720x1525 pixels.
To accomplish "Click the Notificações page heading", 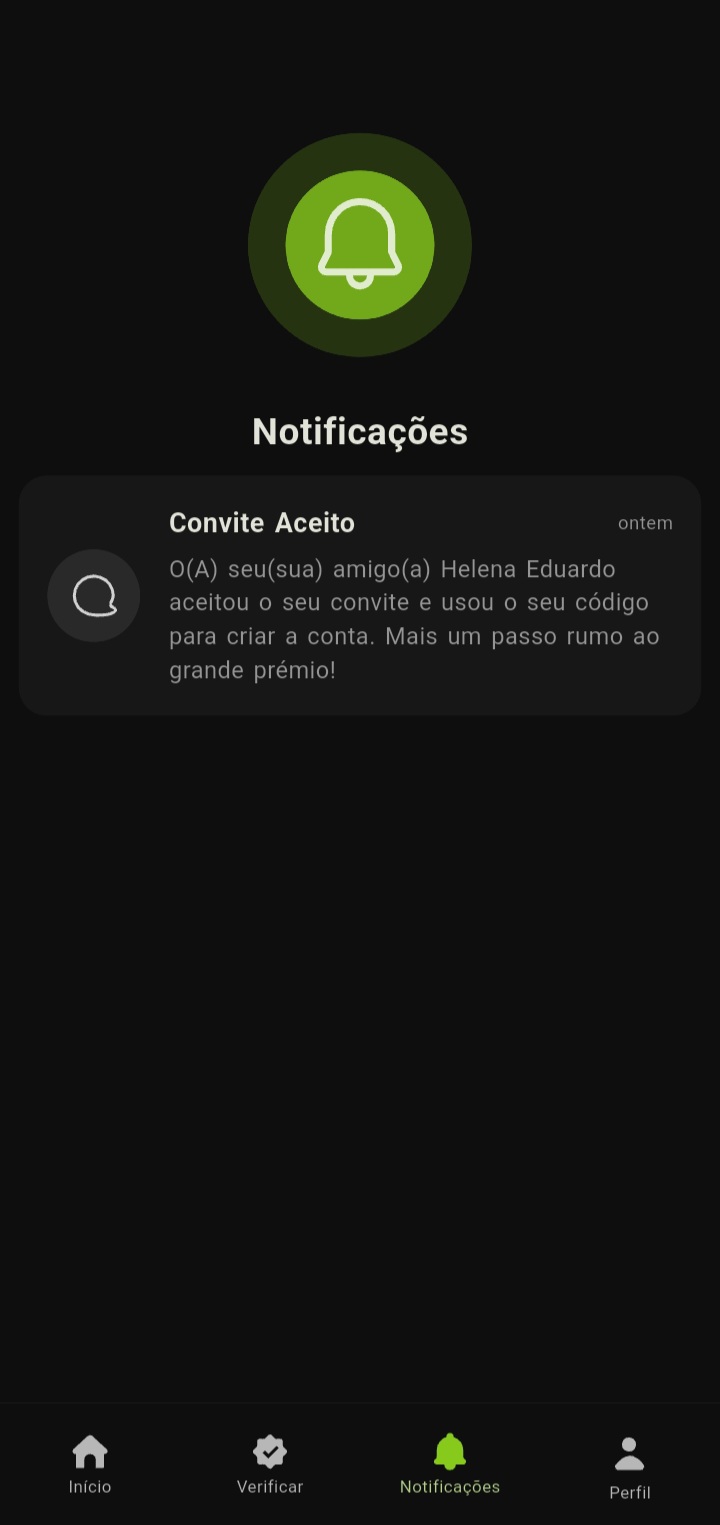I will tap(359, 431).
